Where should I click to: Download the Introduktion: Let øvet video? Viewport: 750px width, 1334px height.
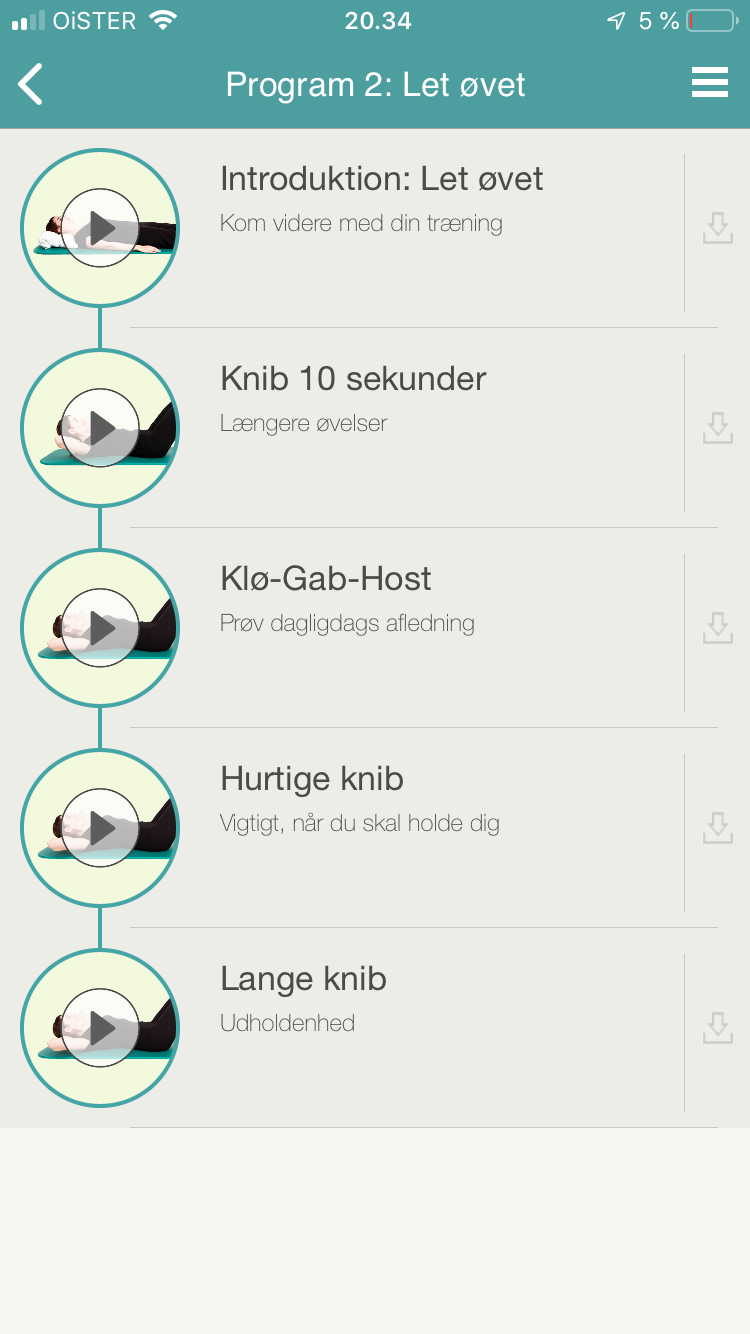point(718,228)
